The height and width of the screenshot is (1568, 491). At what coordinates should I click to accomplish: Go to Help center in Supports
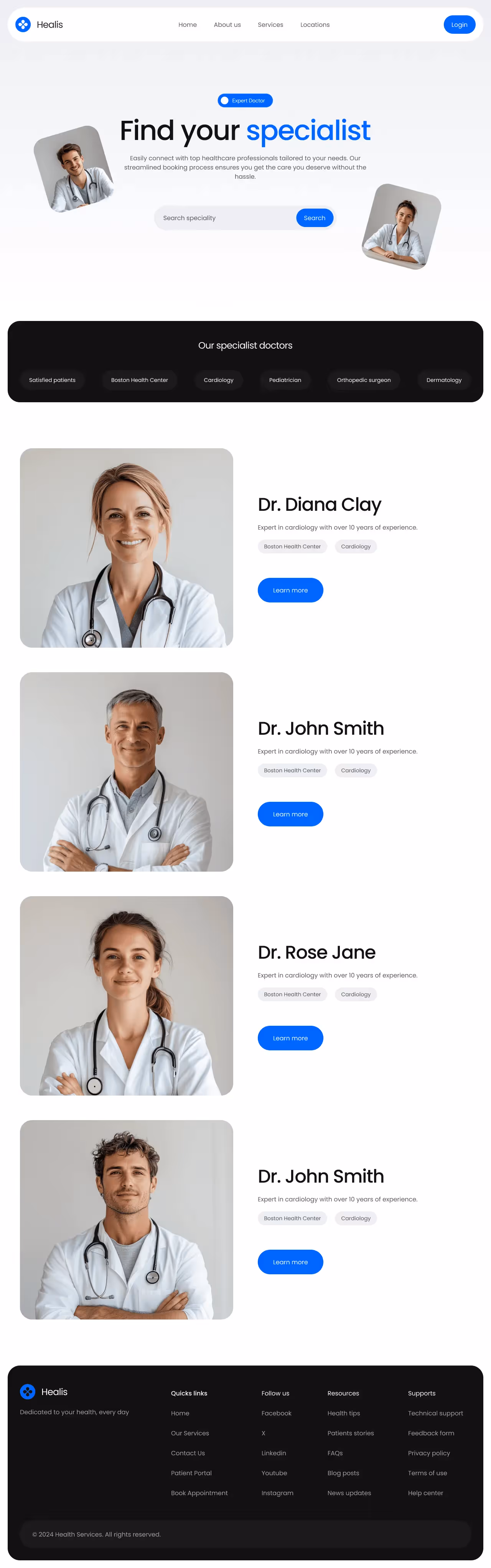pyautogui.click(x=425, y=1492)
